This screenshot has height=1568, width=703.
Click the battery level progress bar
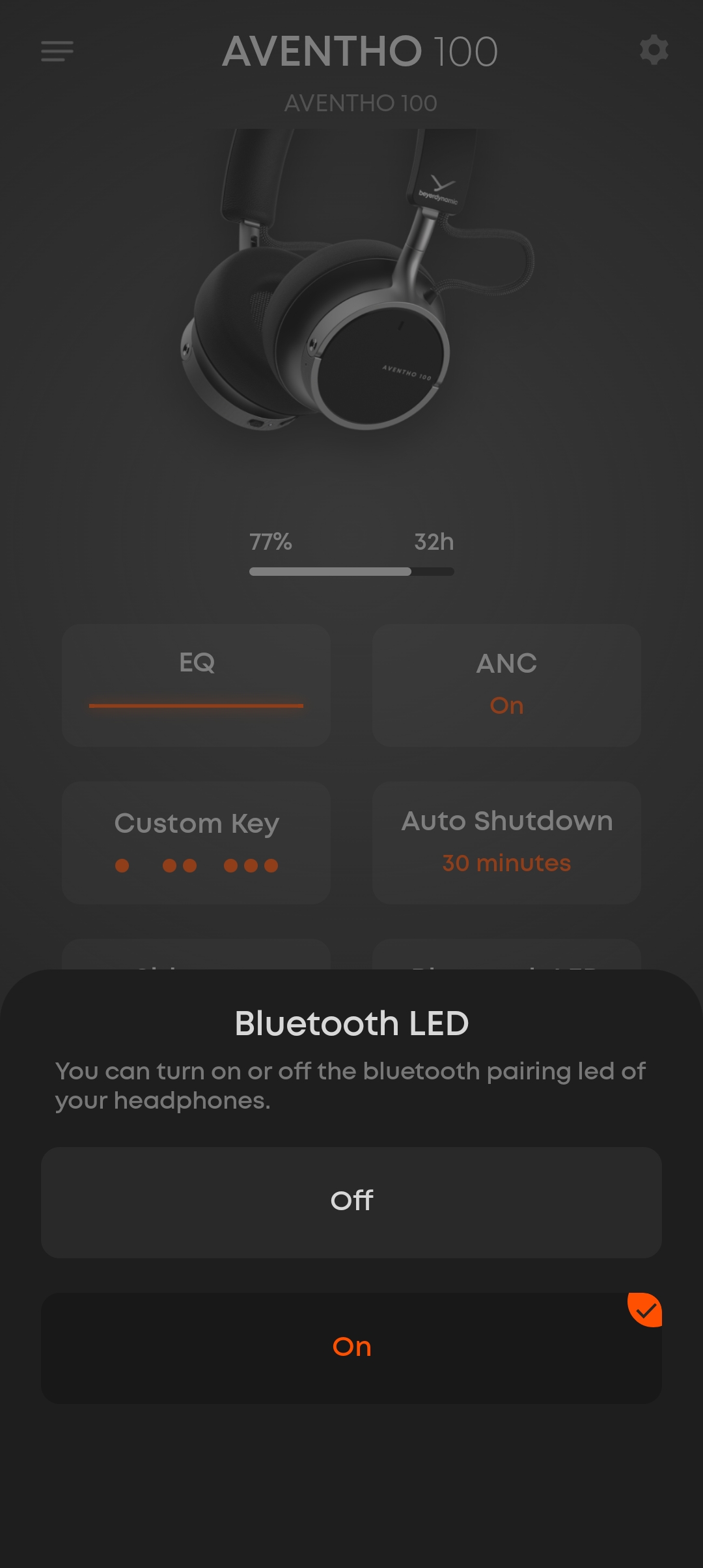pos(351,571)
